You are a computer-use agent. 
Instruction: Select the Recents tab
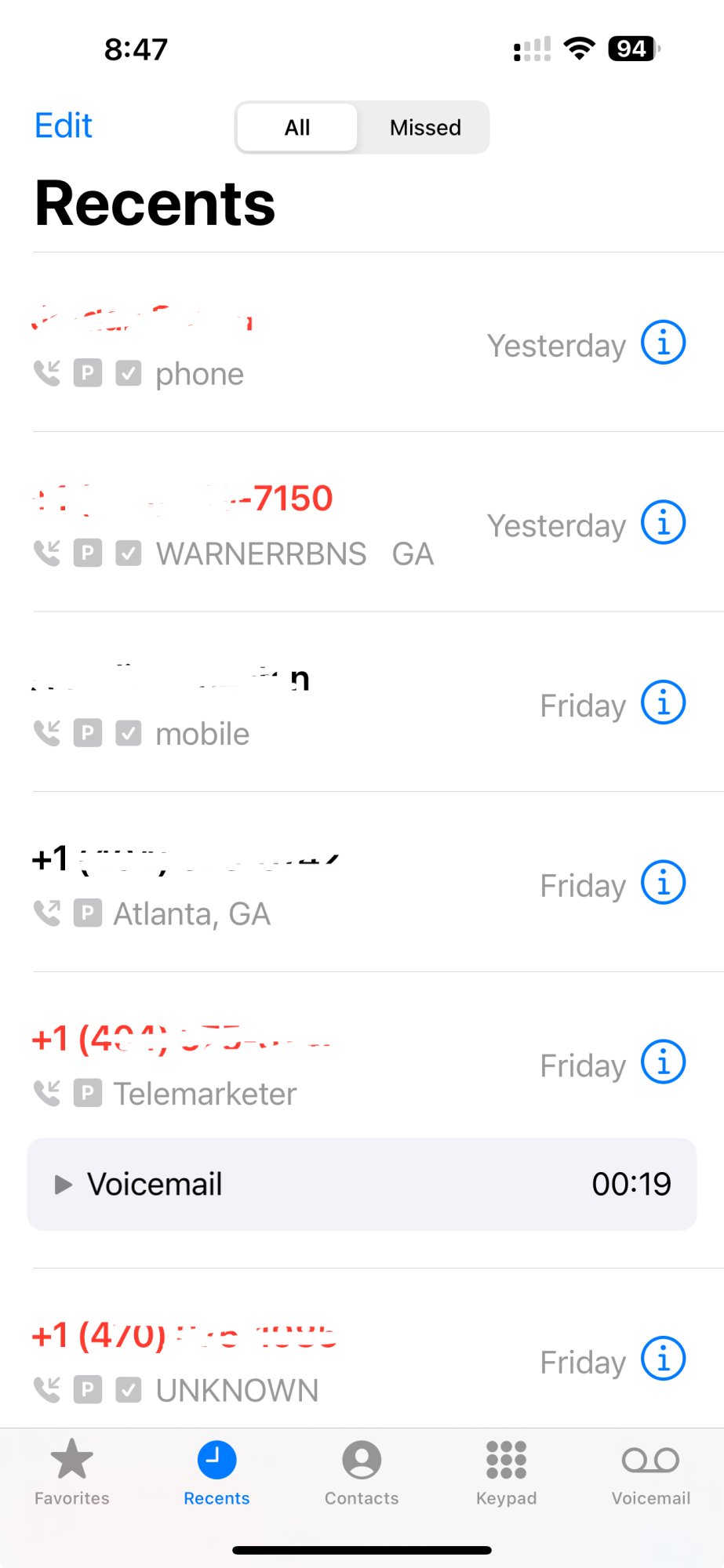[216, 1474]
